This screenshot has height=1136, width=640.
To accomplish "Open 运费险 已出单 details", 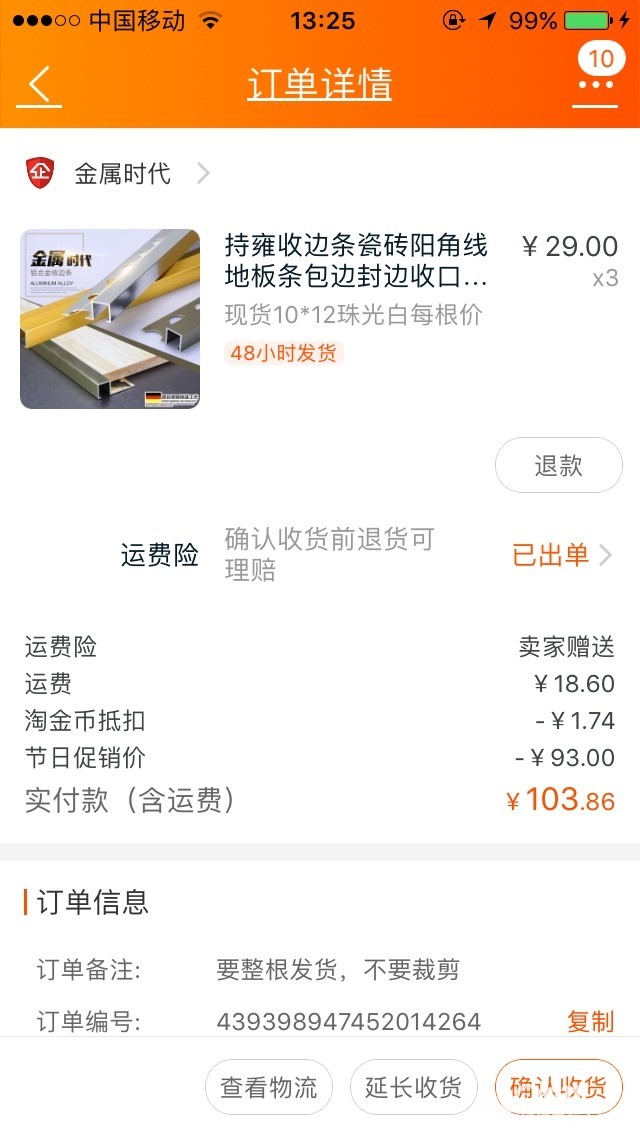I will tap(560, 555).
